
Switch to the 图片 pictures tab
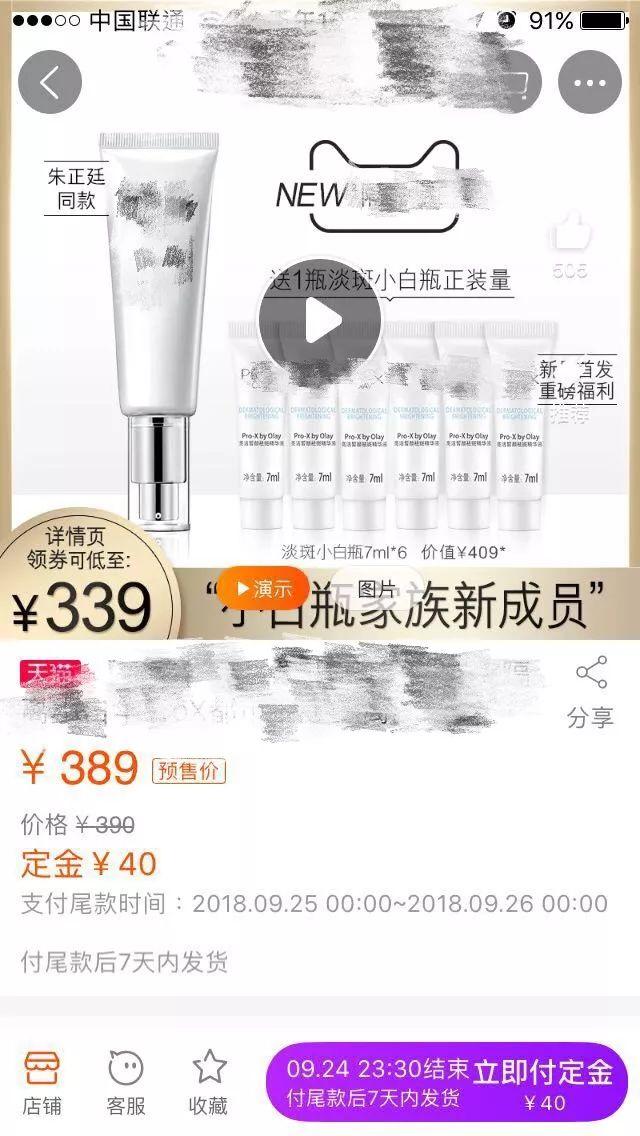pos(376,589)
